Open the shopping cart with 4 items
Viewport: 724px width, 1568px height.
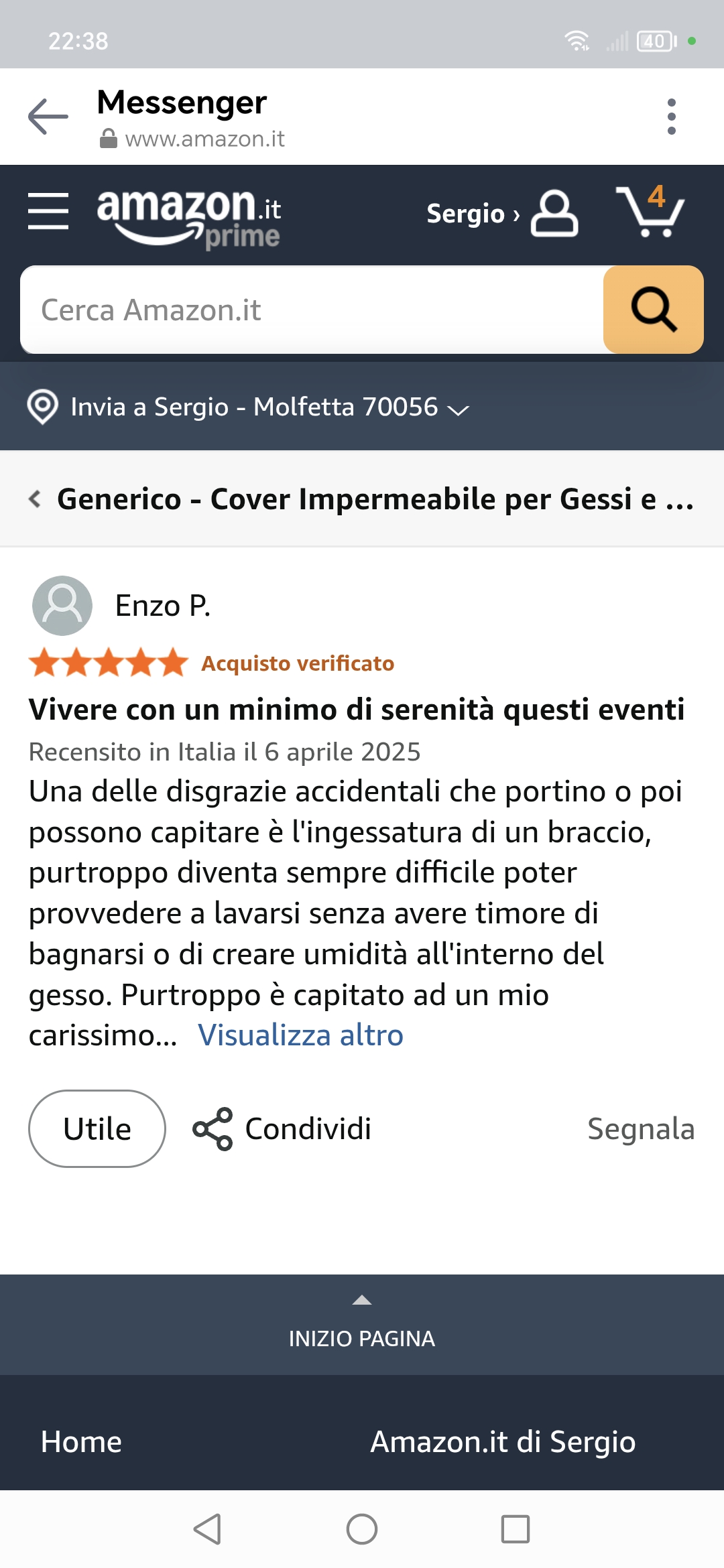650,211
